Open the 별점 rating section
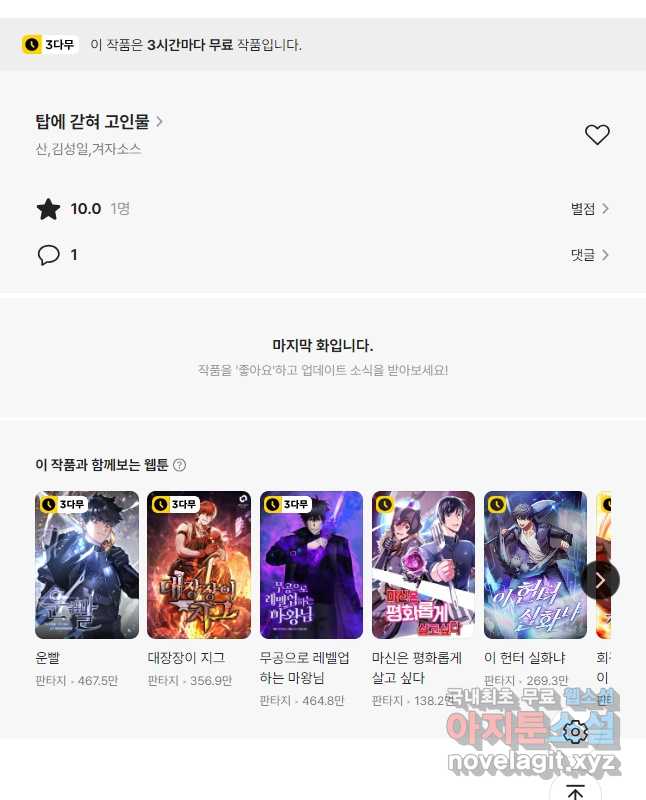This screenshot has height=800, width=646. pyautogui.click(x=589, y=209)
